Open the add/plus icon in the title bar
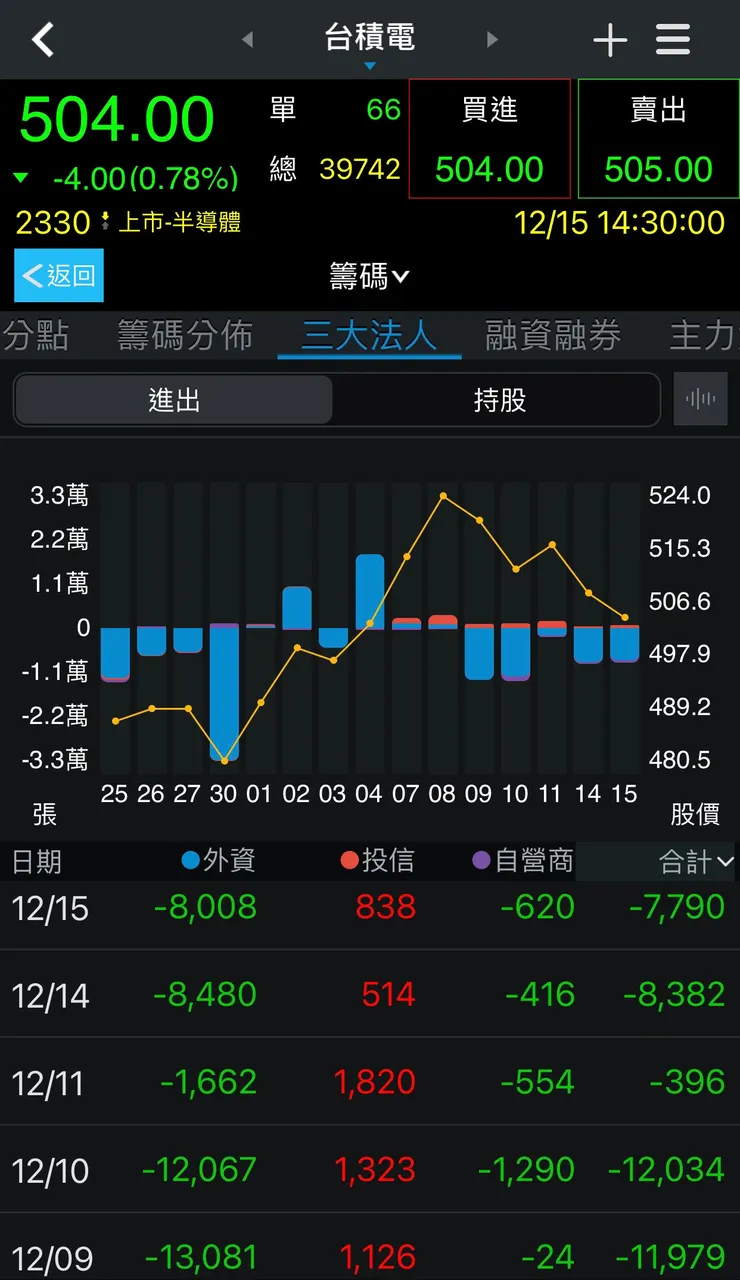 tap(610, 39)
